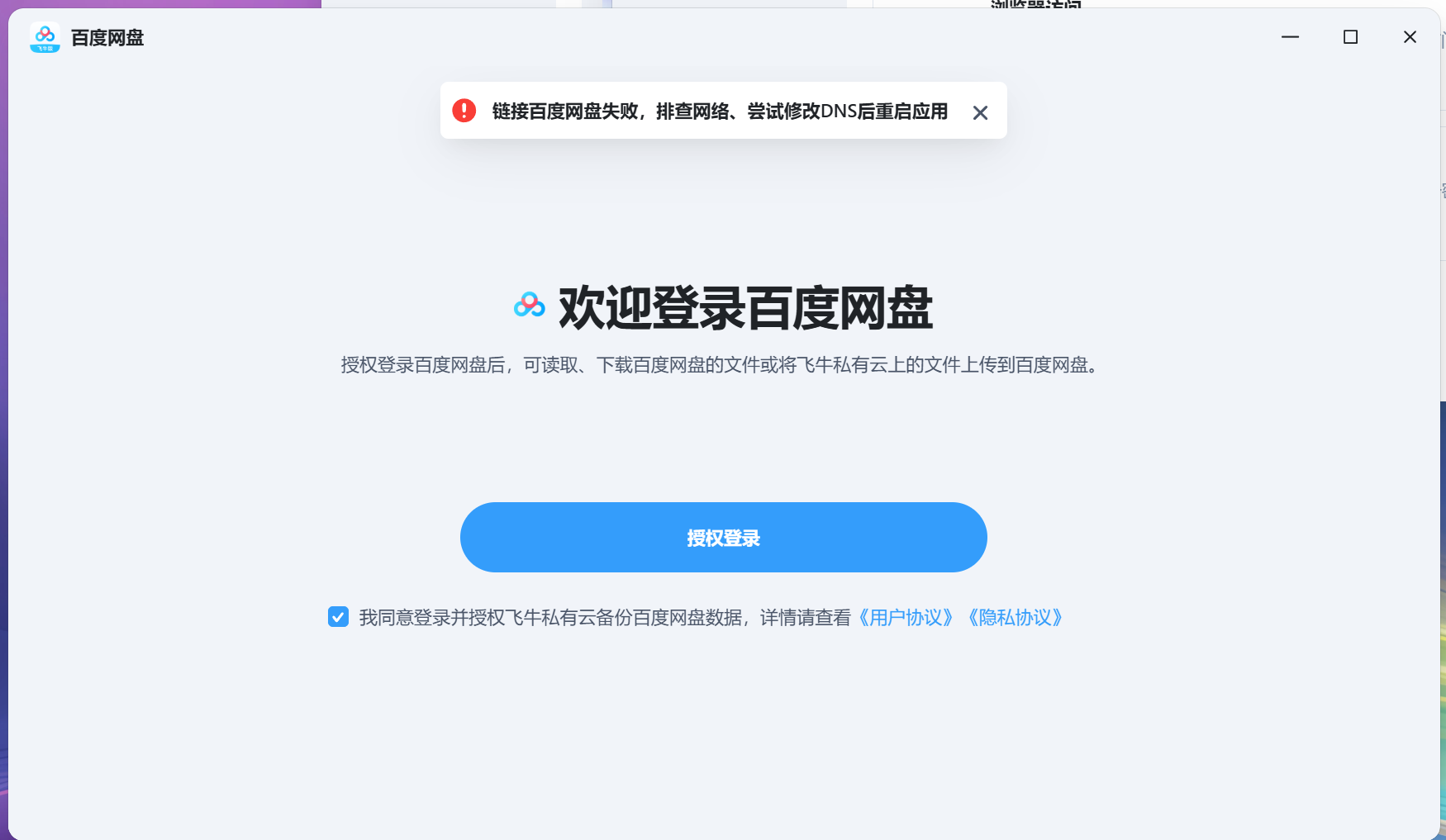Viewport: 1446px width, 840px height.
Task: Maximize the 百度网盘 window
Action: pos(1350,37)
